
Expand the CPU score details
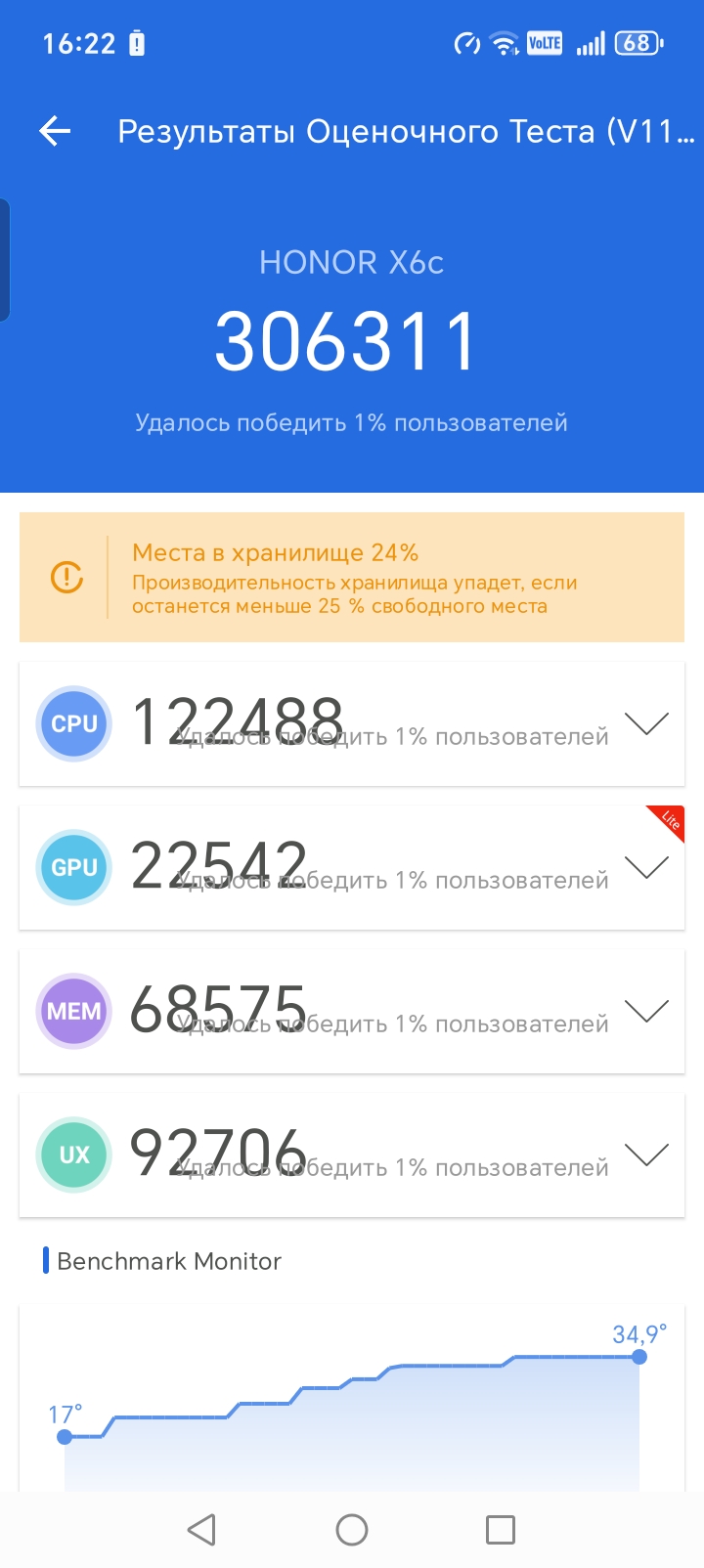(x=646, y=723)
